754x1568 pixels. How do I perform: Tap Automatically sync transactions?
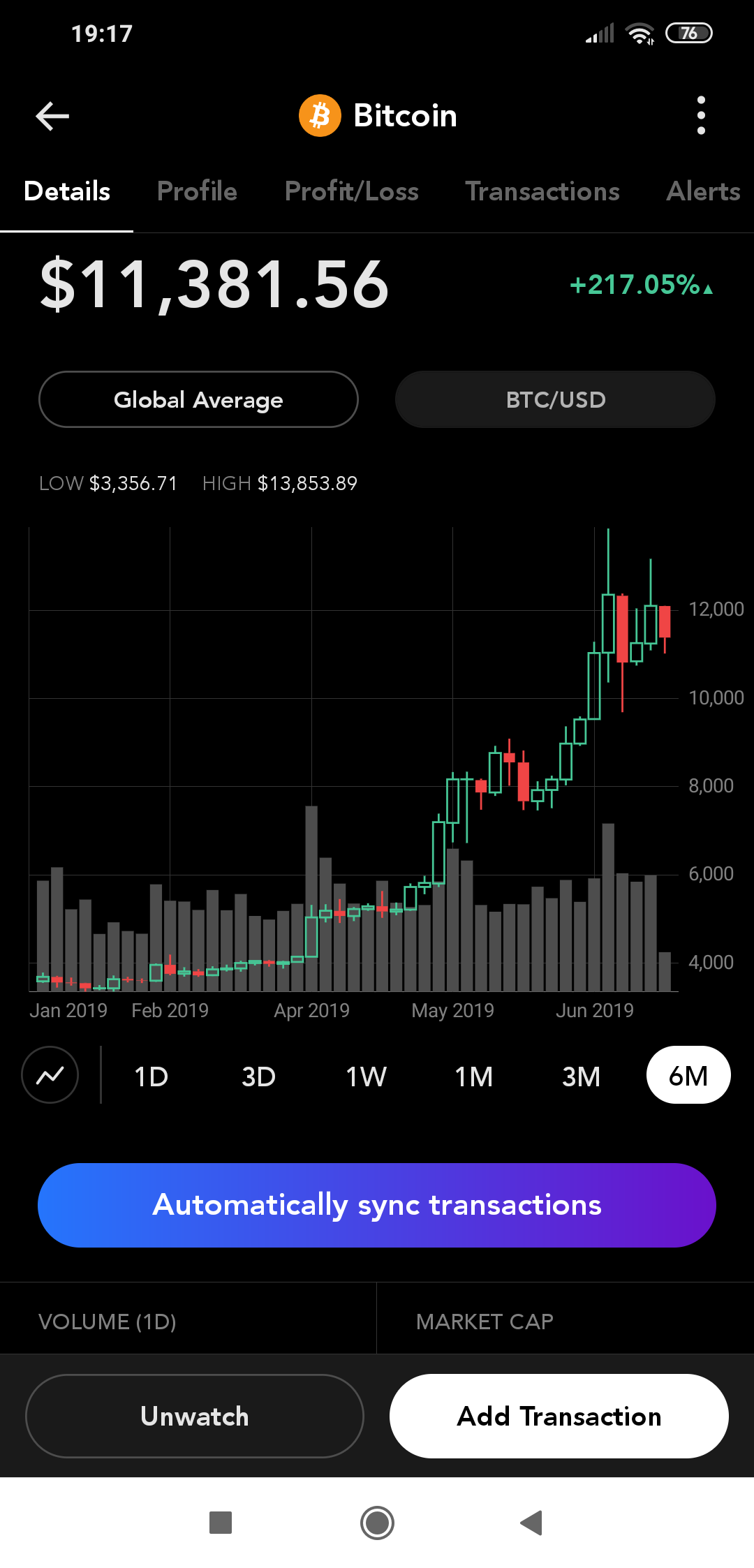(377, 1205)
